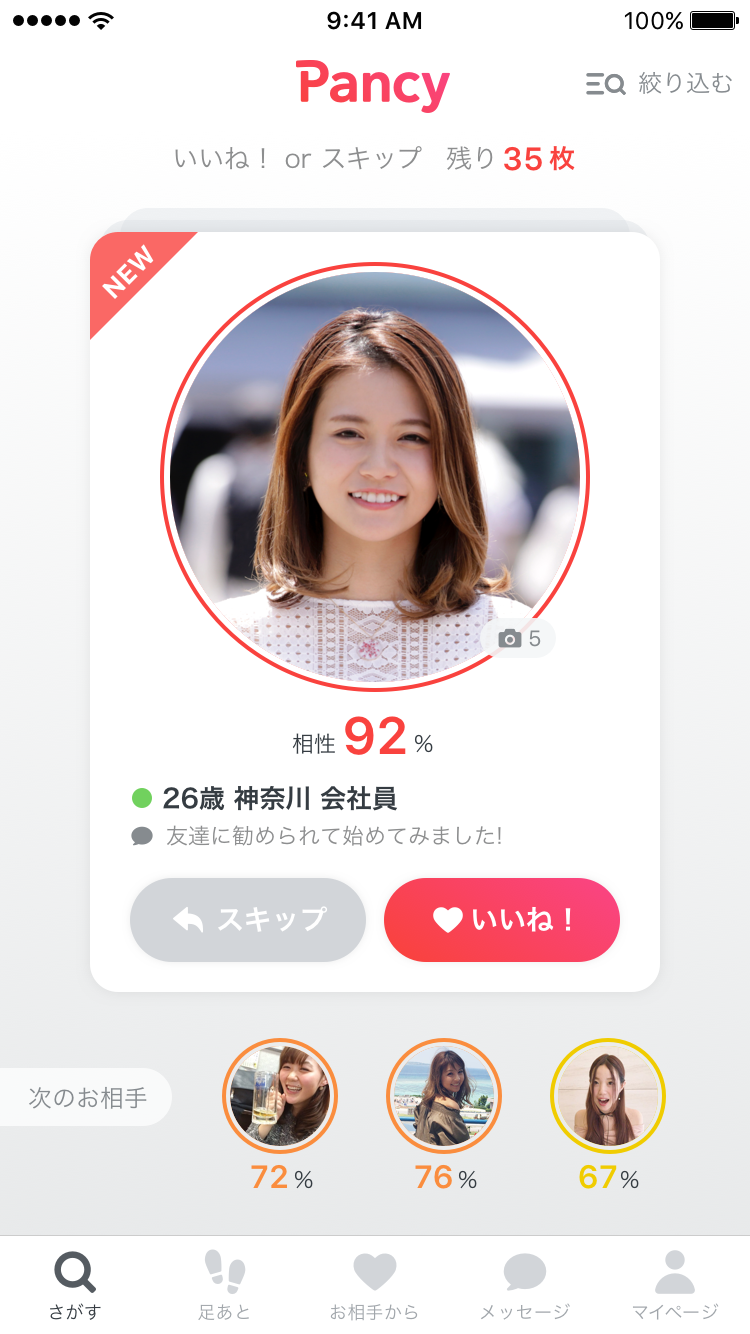Open the next partner with 76%
The width and height of the screenshot is (750, 1334).
point(444,1096)
